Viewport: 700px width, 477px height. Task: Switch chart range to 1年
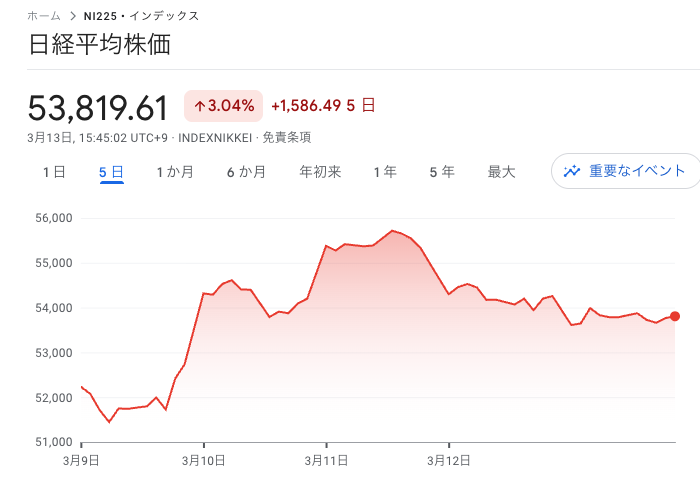coord(385,172)
